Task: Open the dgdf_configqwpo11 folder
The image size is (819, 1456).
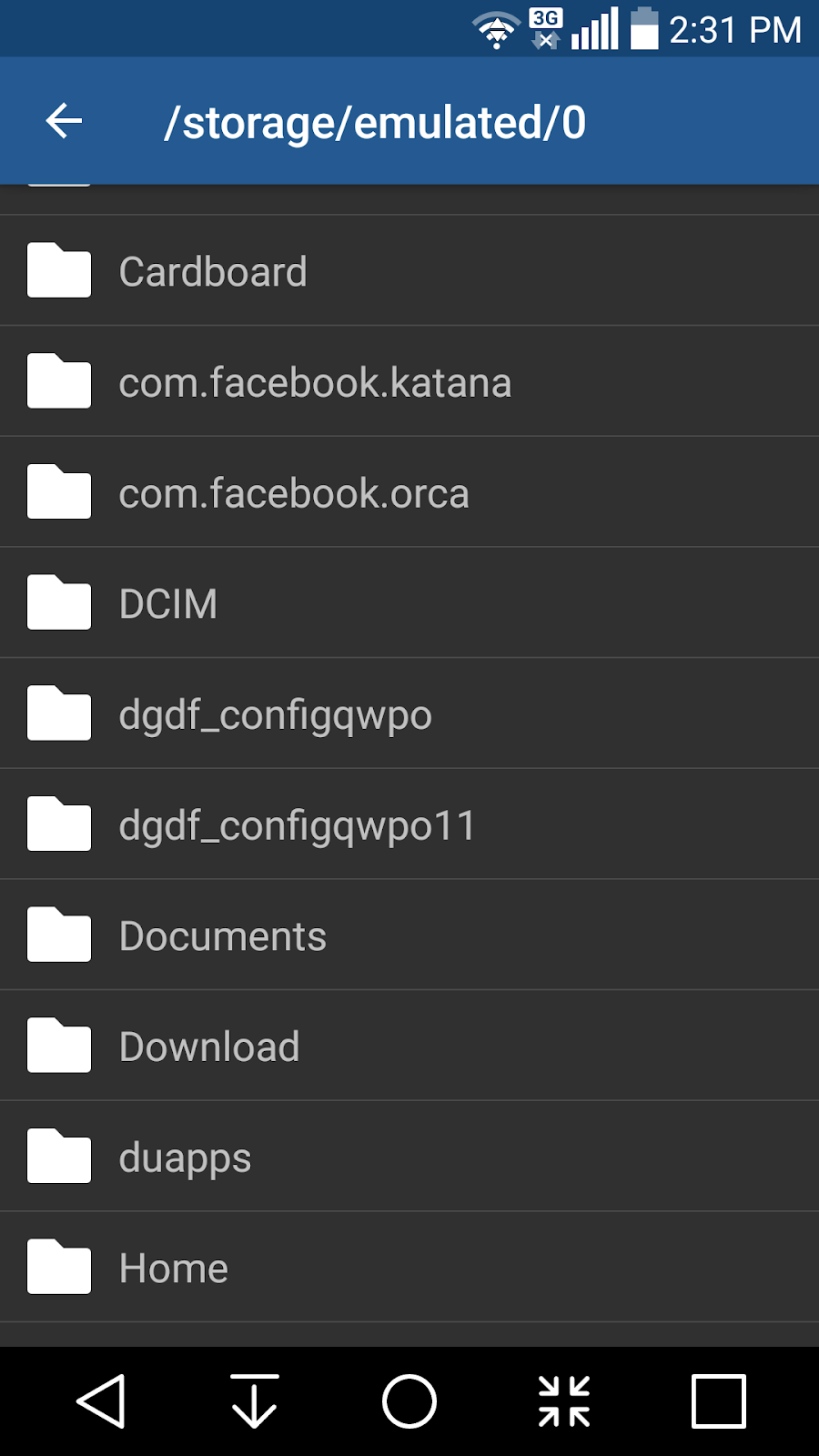Action: 296,824
